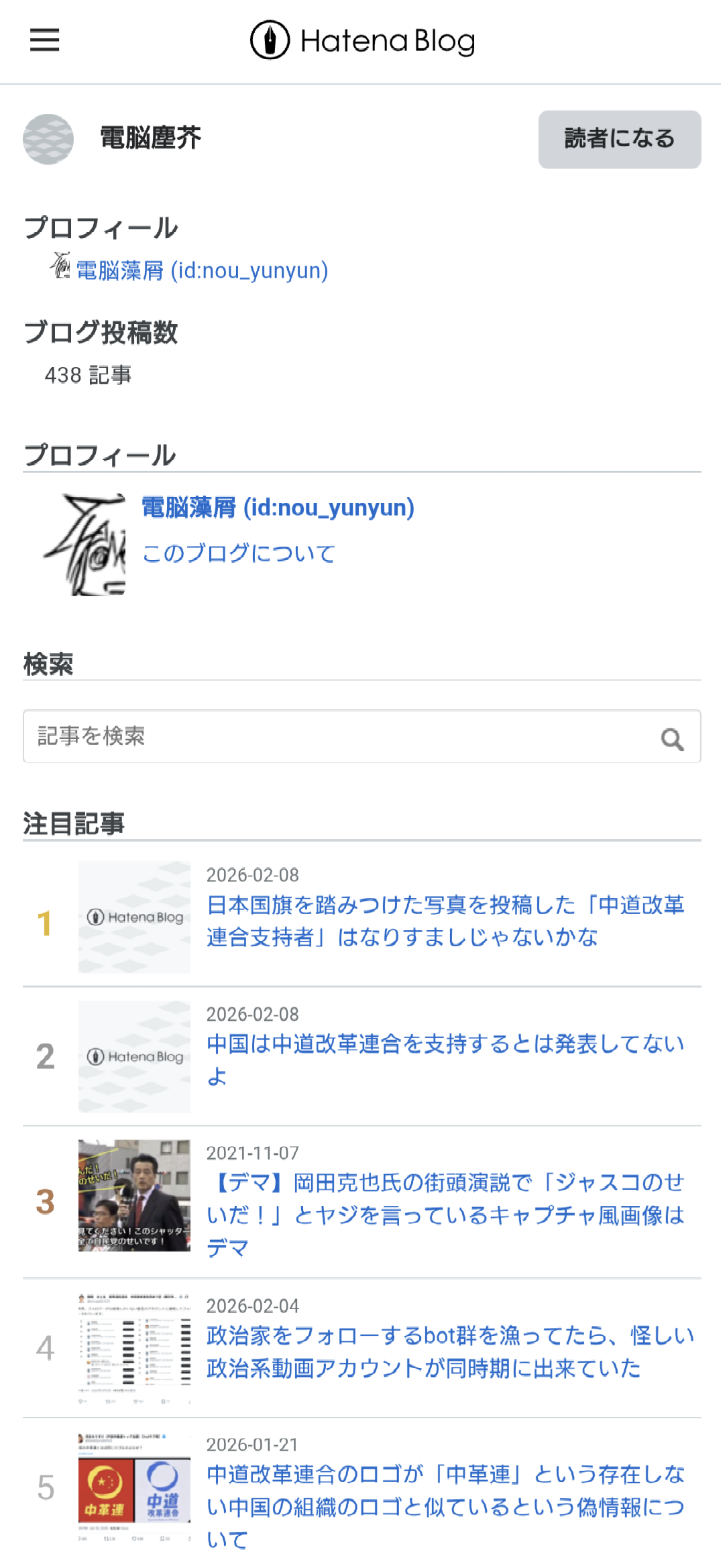Tap the Hatena Blog header logo
721x1568 pixels.
point(362,40)
